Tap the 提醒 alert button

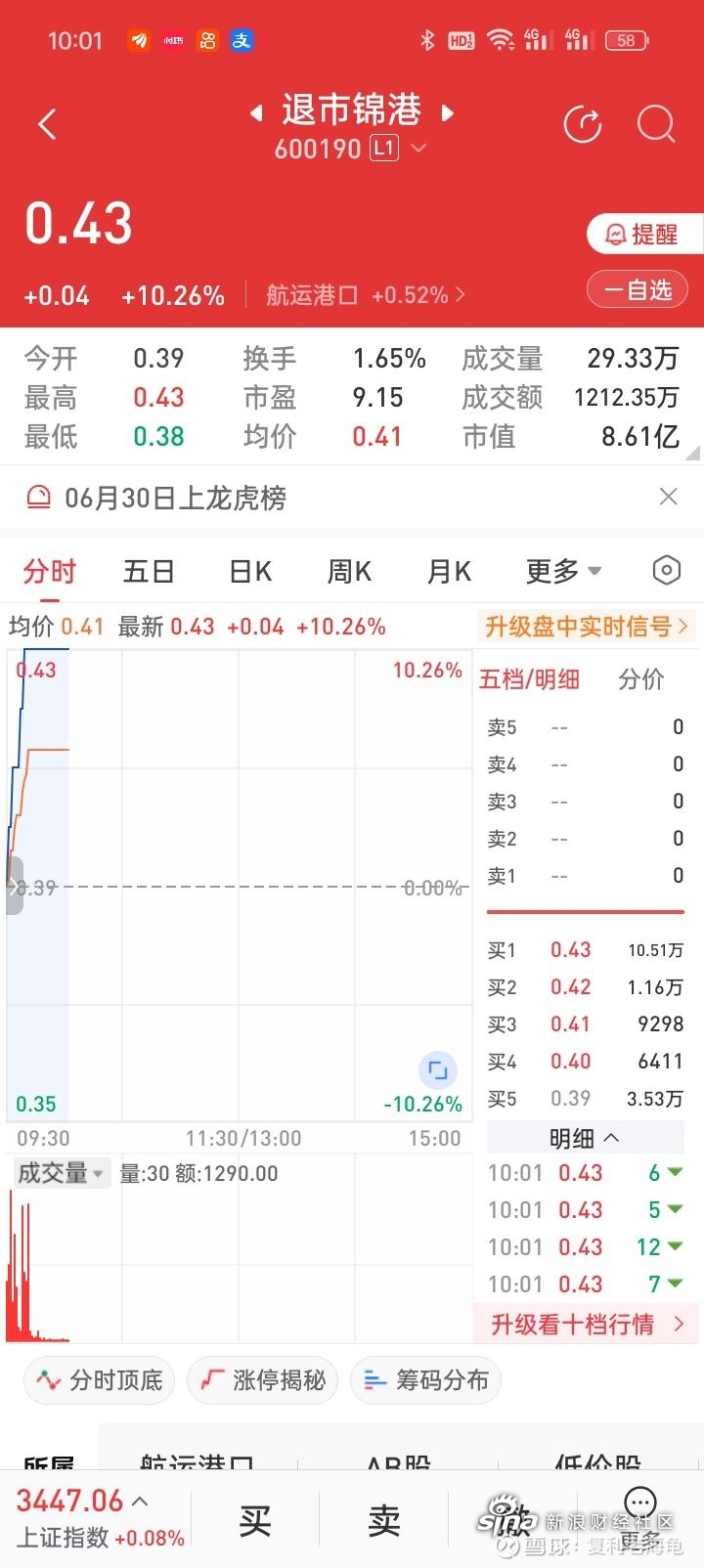pyautogui.click(x=642, y=235)
